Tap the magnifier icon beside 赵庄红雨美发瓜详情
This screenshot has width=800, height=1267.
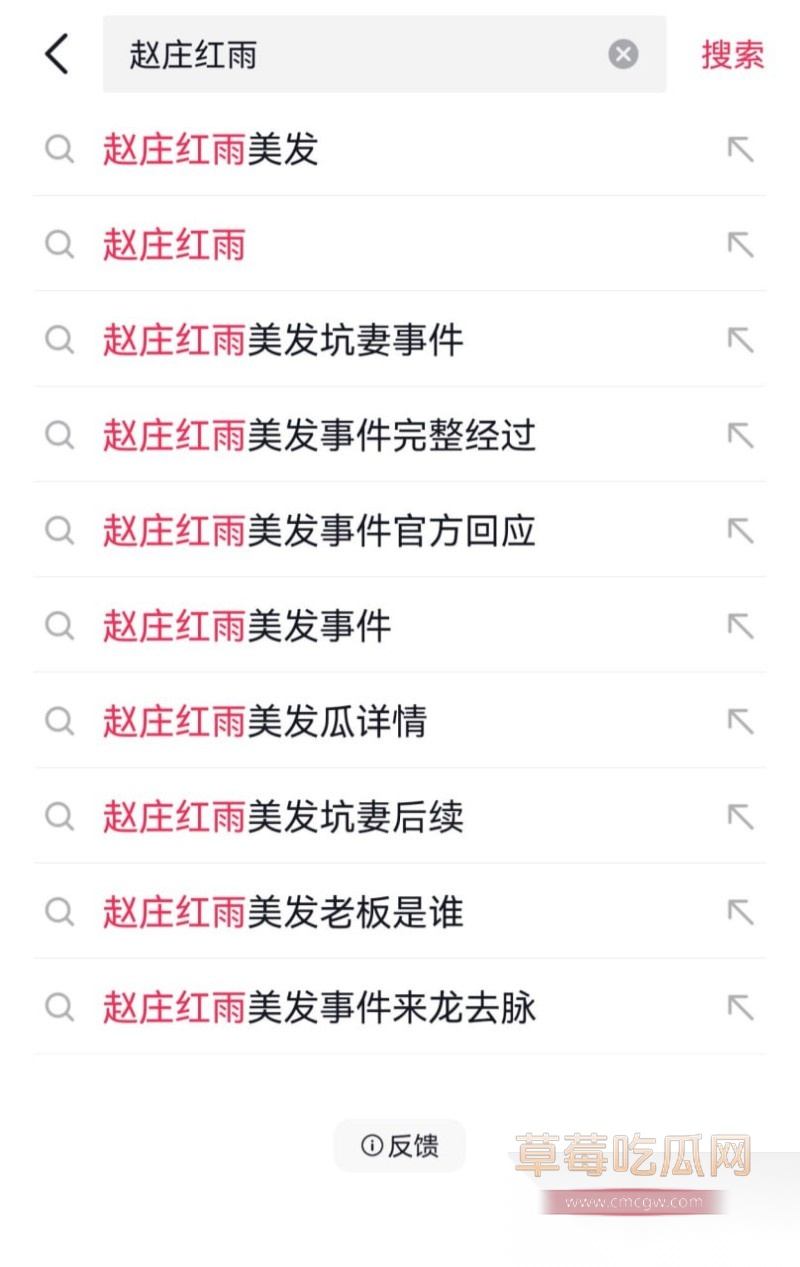point(59,721)
